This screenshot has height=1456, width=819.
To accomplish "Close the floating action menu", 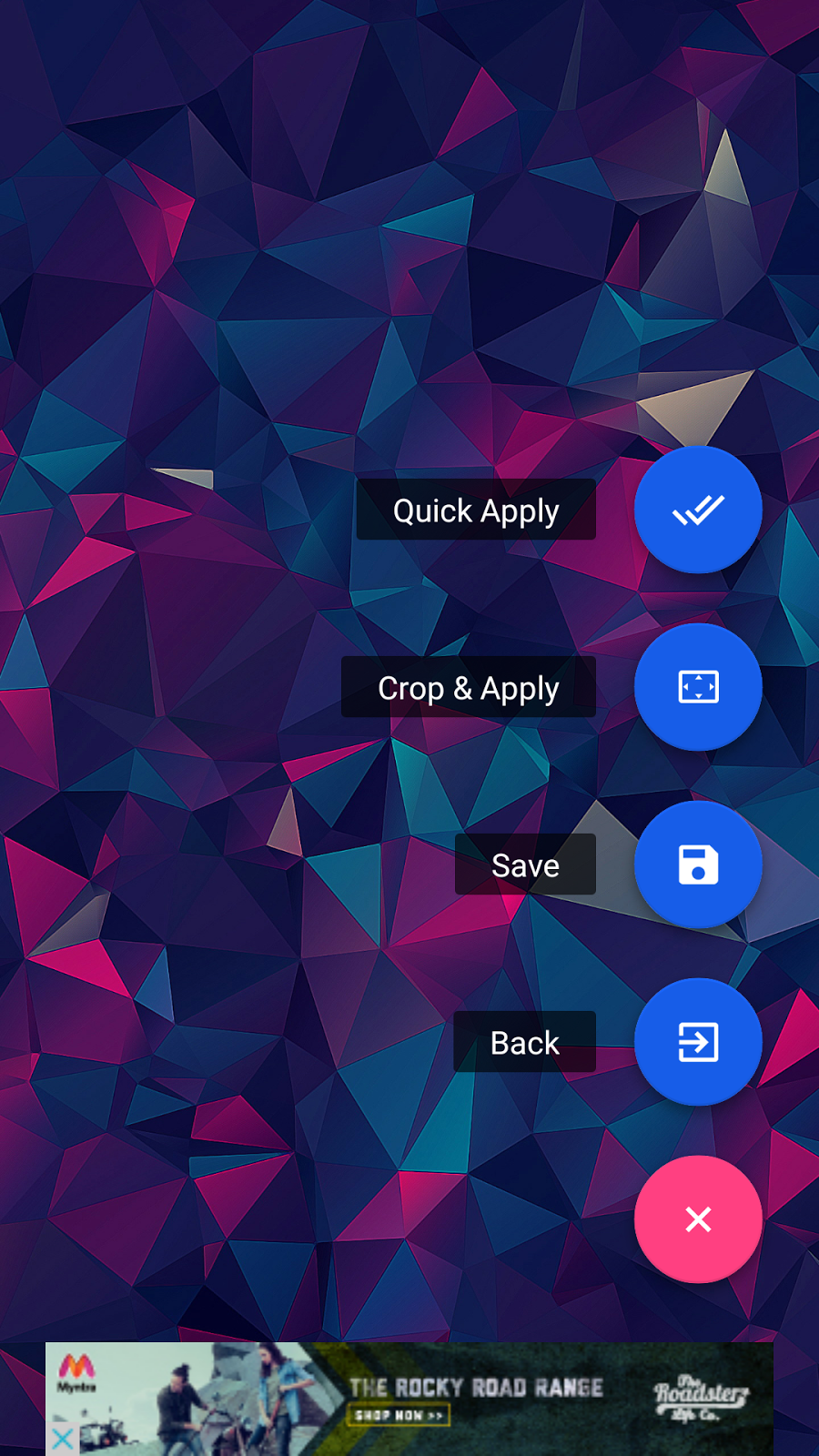I will [x=698, y=1219].
